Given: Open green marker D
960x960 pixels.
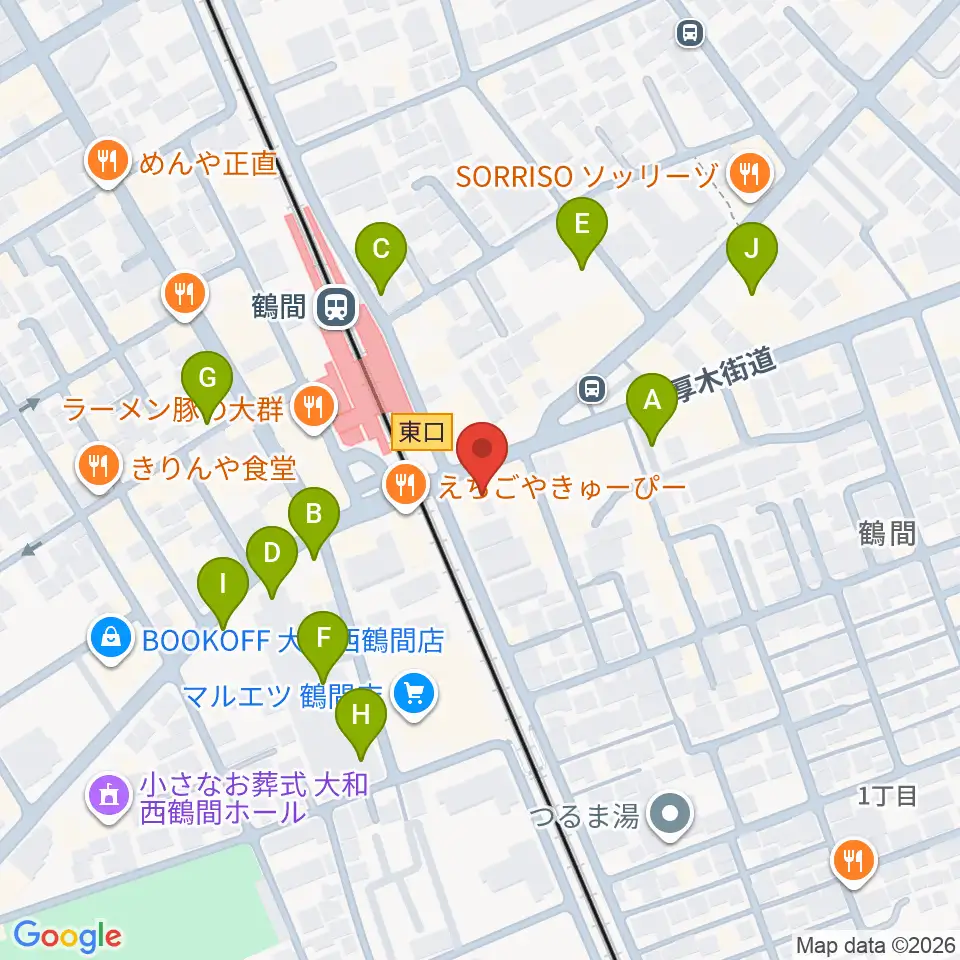Looking at the screenshot, I should pos(272,561).
